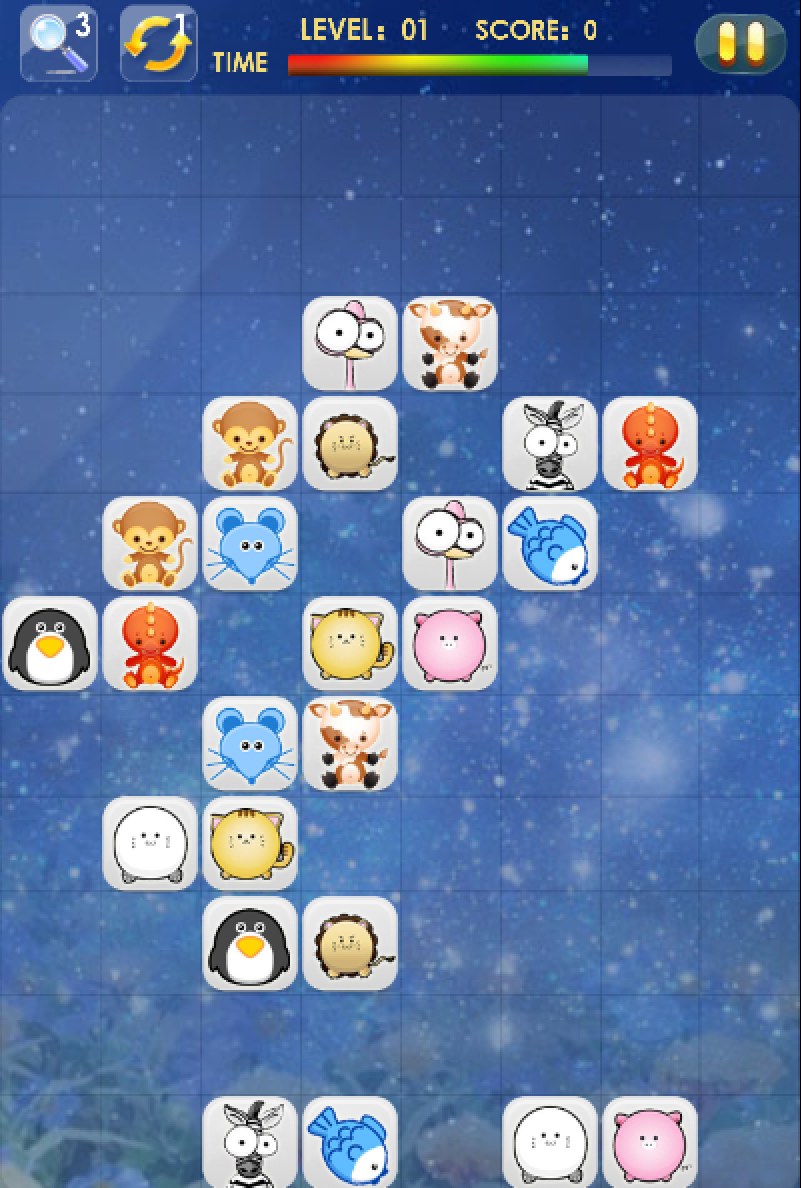This screenshot has width=801, height=1188.
Task: Pause the game
Action: pos(740,42)
